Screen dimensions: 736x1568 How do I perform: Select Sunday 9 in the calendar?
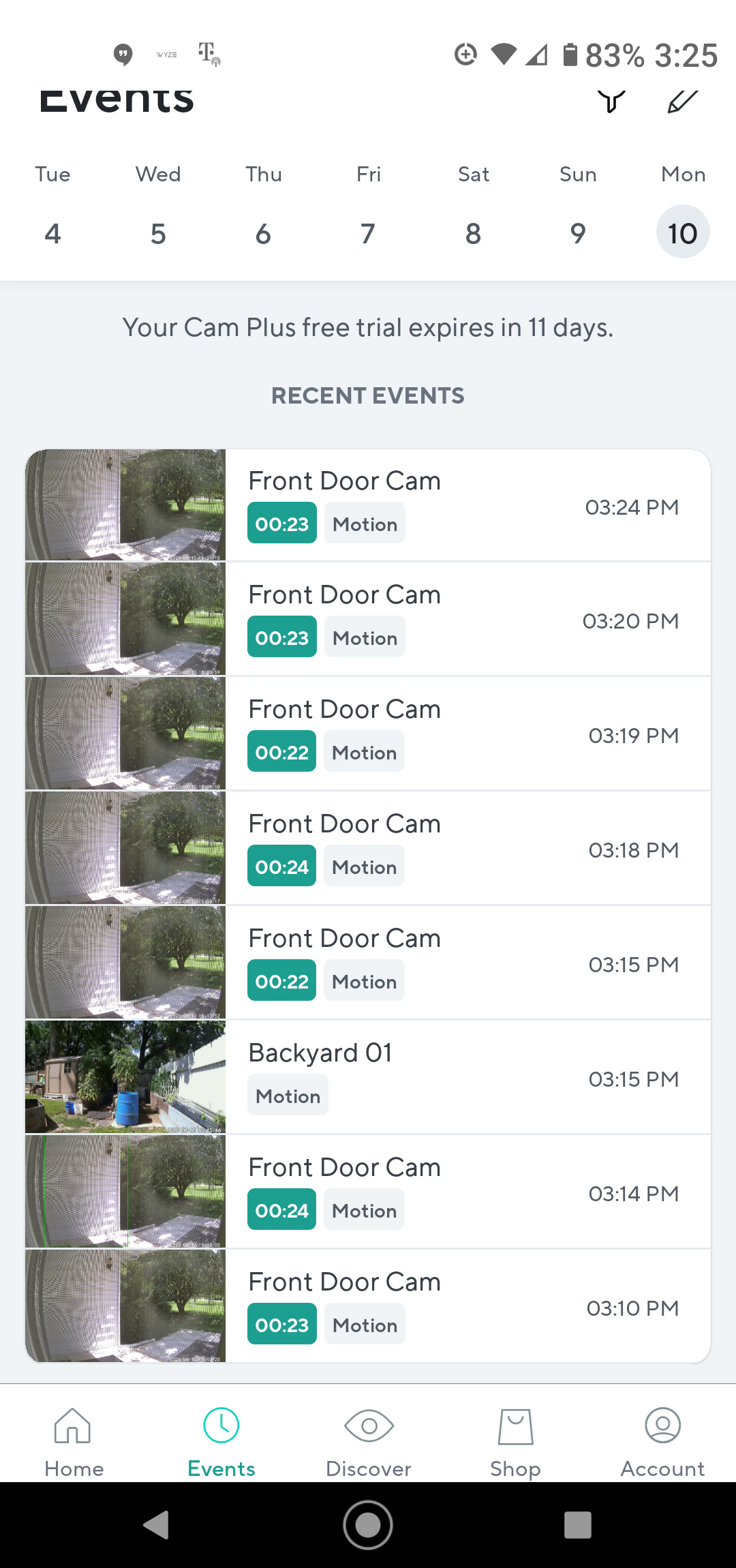[x=578, y=233]
